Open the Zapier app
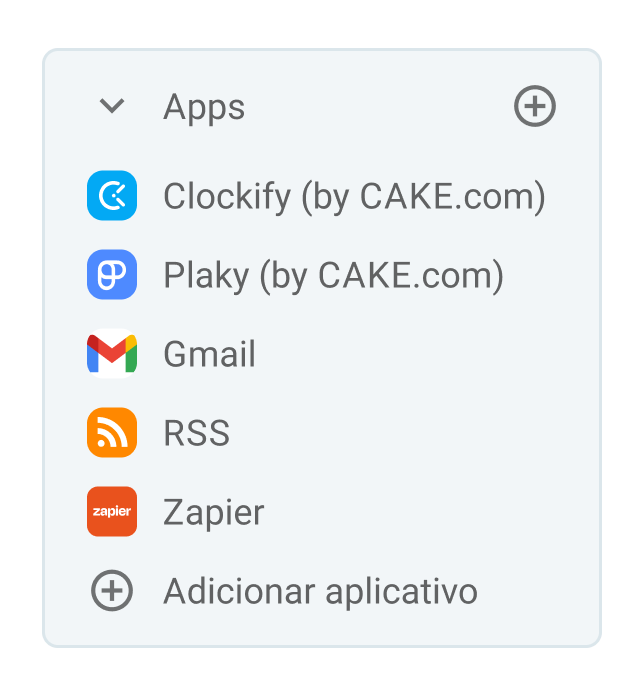 point(213,512)
